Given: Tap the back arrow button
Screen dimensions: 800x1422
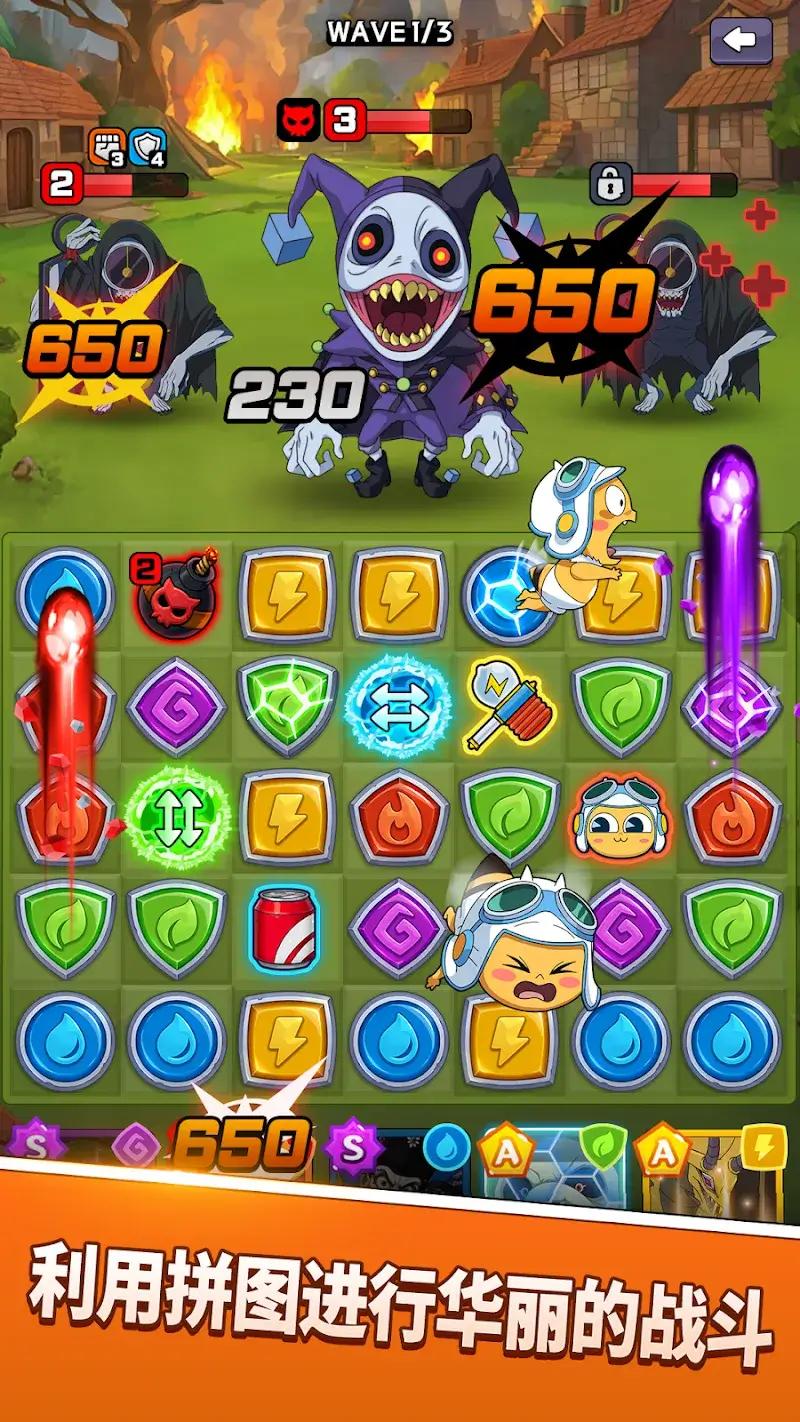Looking at the screenshot, I should point(740,38).
